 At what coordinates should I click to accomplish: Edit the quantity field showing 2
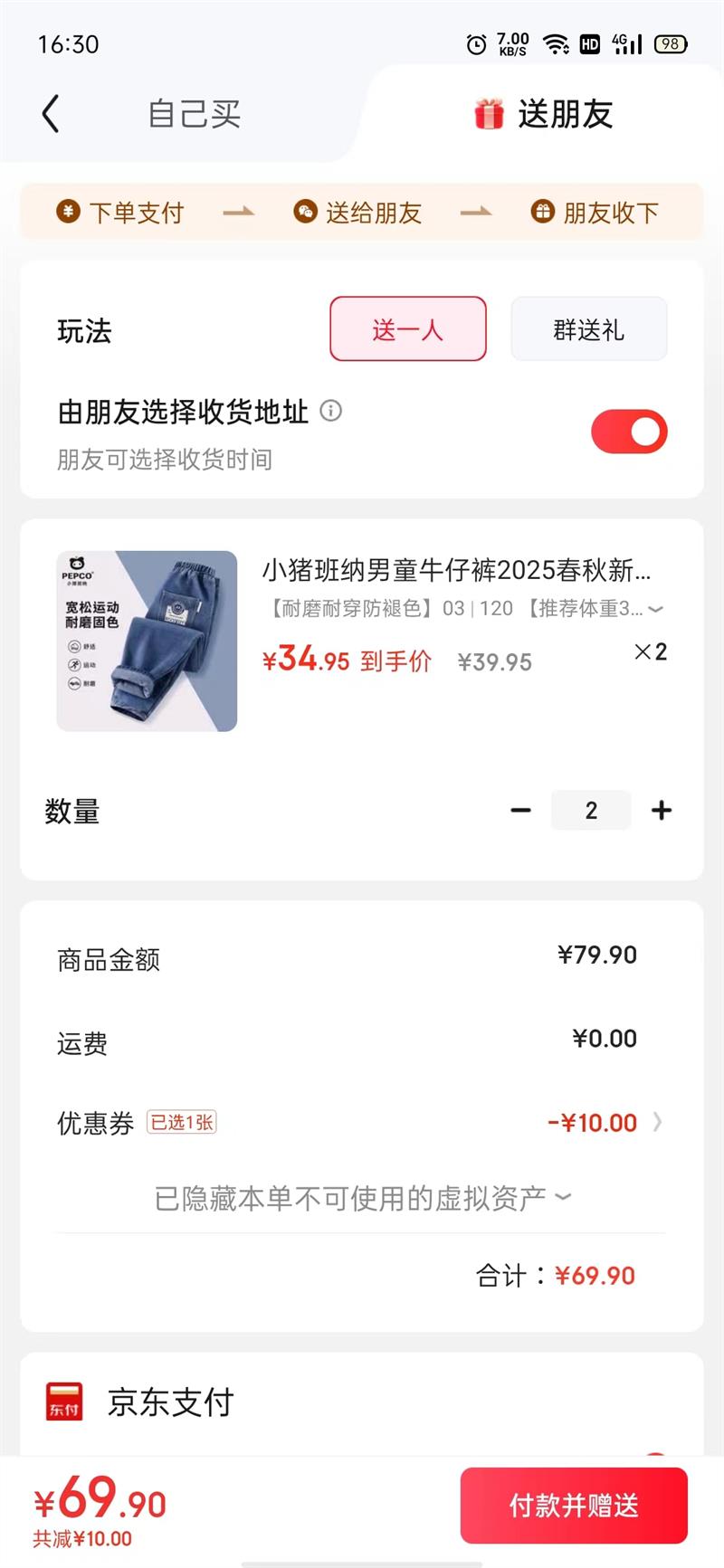point(591,811)
